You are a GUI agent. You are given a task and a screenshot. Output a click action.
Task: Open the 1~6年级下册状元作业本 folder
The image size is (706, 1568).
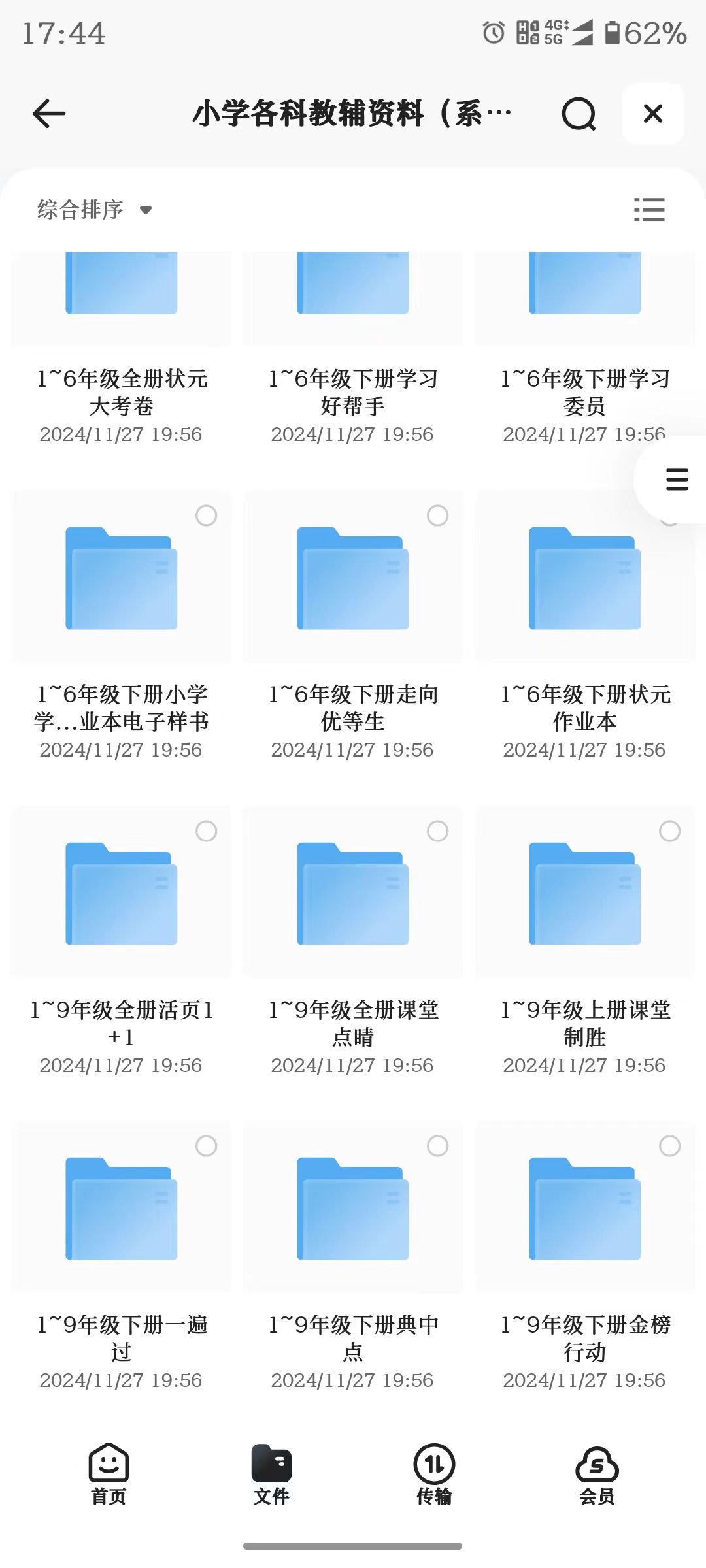coord(584,578)
